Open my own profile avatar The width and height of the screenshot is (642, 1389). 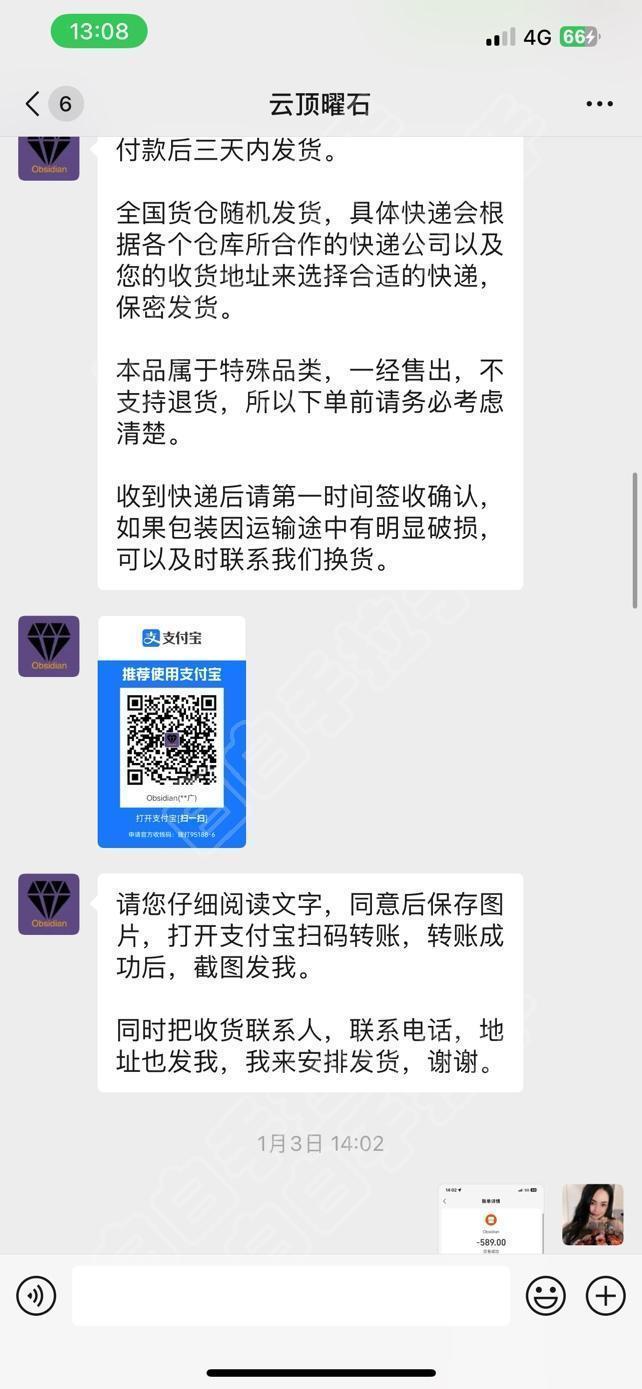592,1214
